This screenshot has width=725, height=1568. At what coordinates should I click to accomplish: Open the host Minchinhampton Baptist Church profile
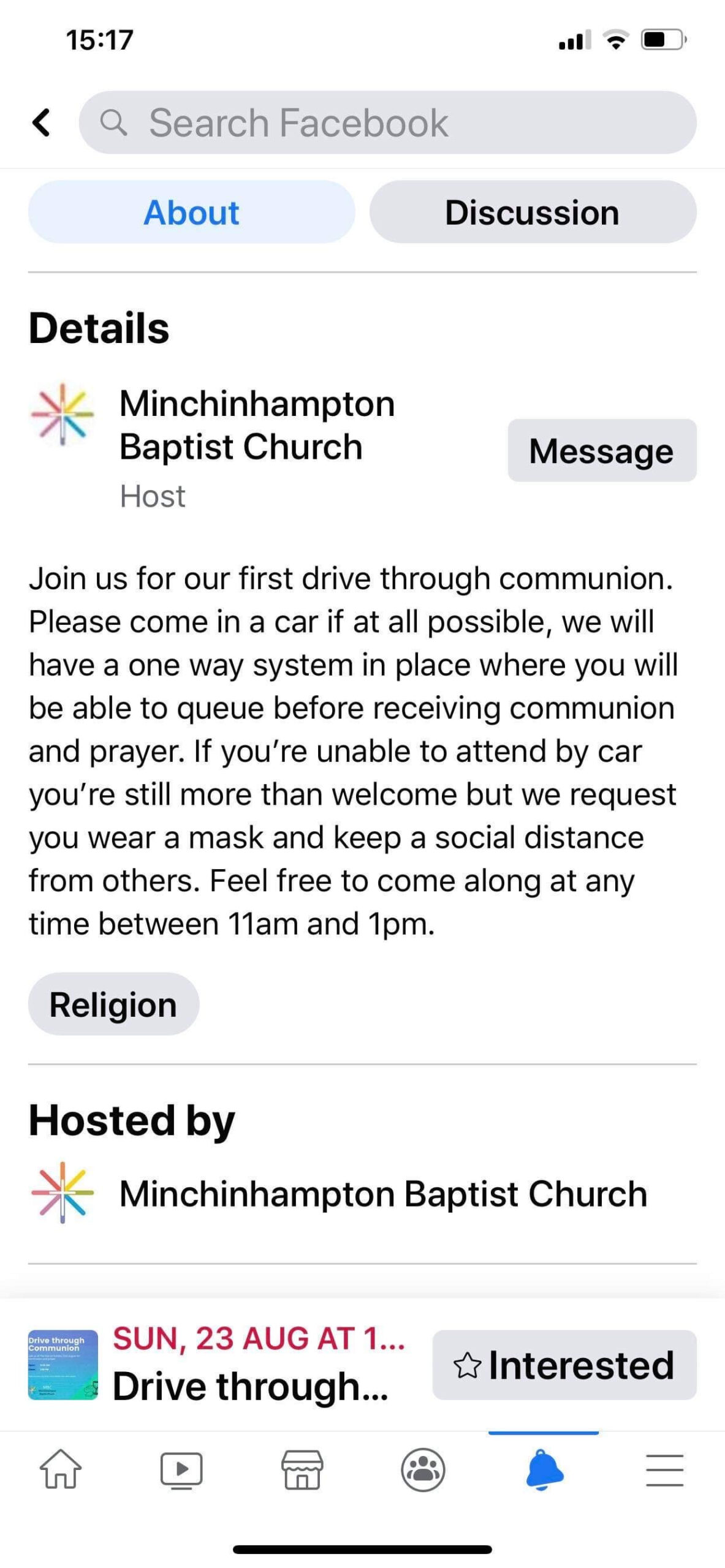pos(256,424)
